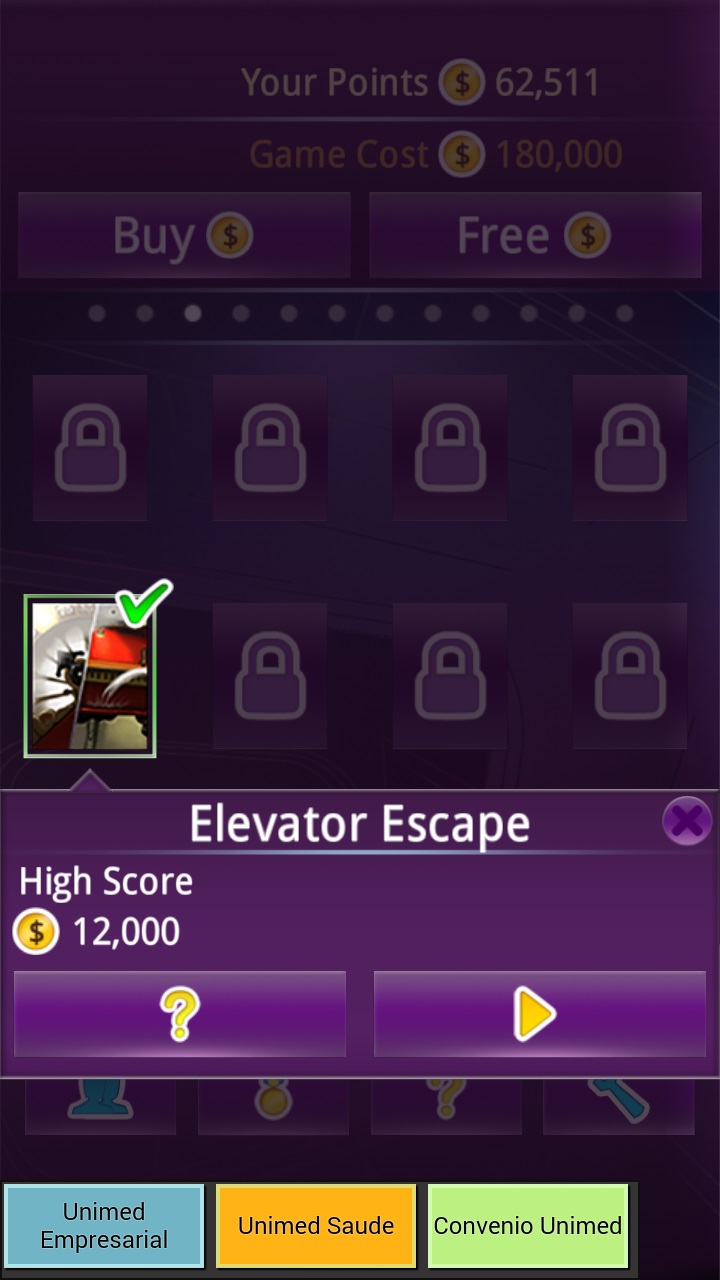Tap the Buy points button
The height and width of the screenshot is (1280, 720).
pos(184,236)
